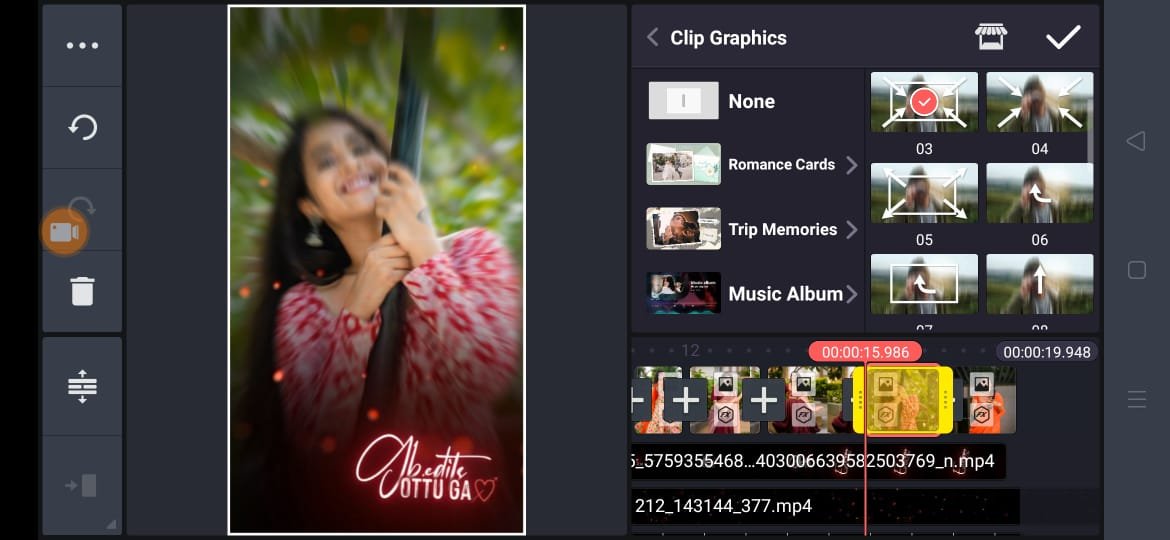Choose effect preset 04
The height and width of the screenshot is (540, 1170).
click(x=1039, y=102)
